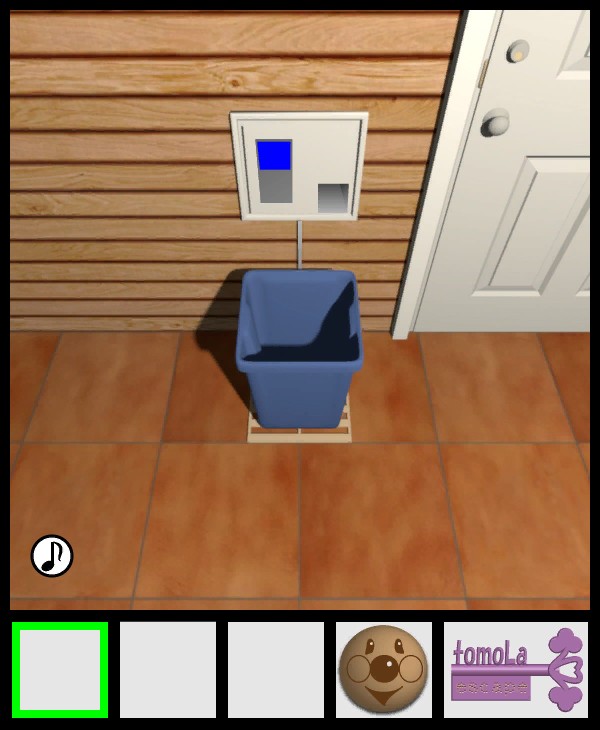
Task: Open the tomoLa logo link
Action: [x=516, y=670]
